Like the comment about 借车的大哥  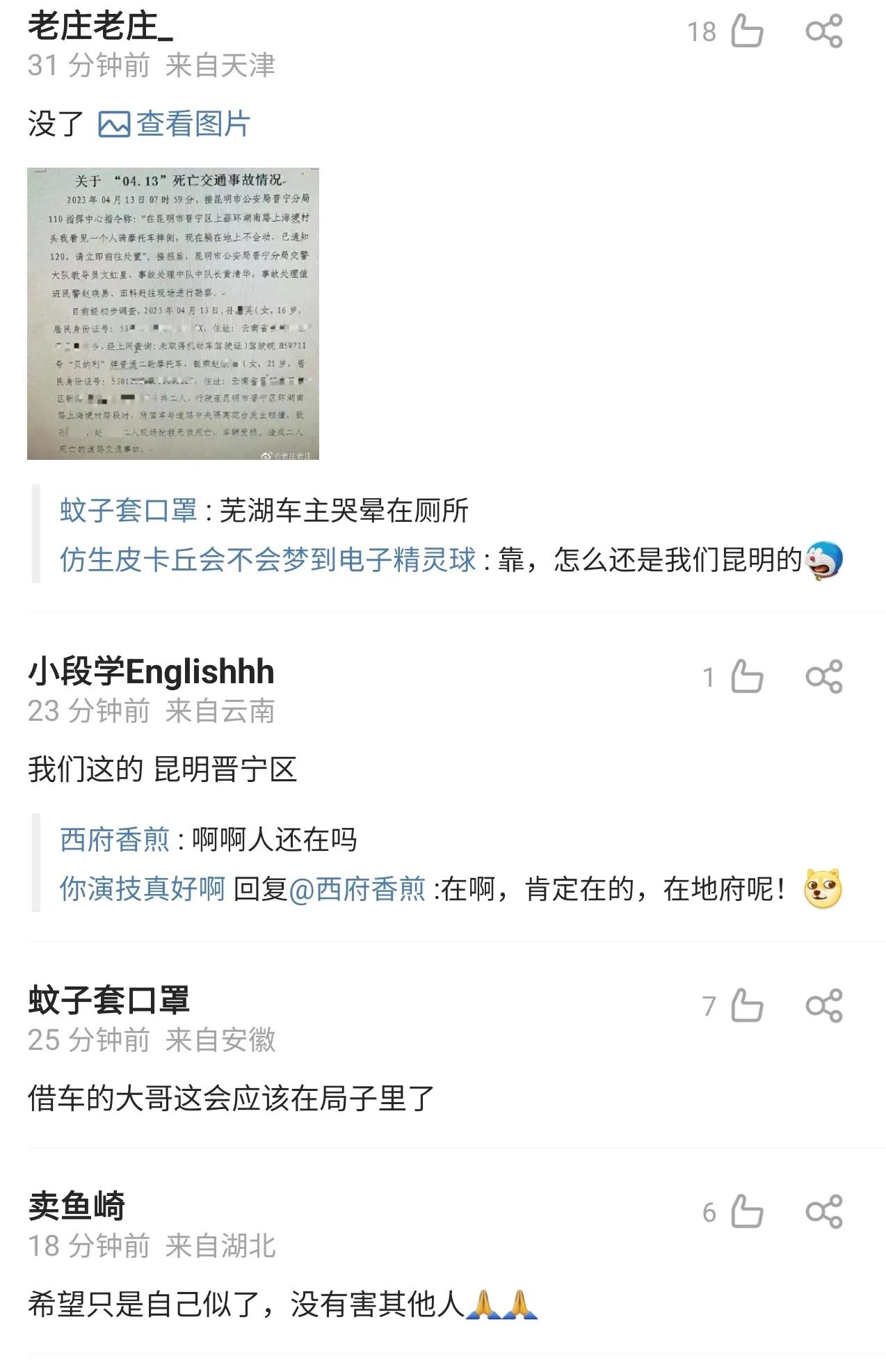coord(748,1006)
